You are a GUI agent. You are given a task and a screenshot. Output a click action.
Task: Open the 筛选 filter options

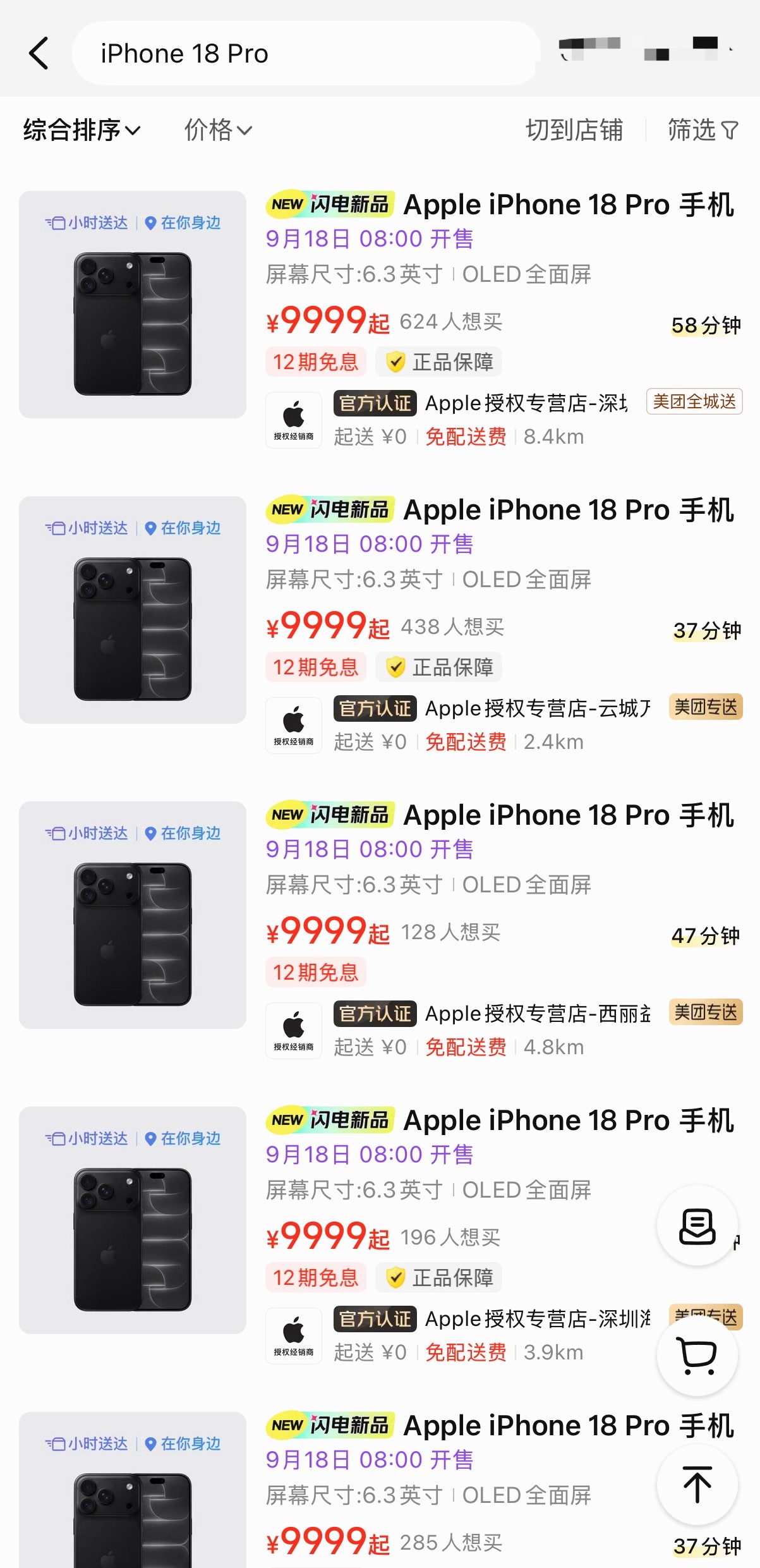pyautogui.click(x=703, y=130)
